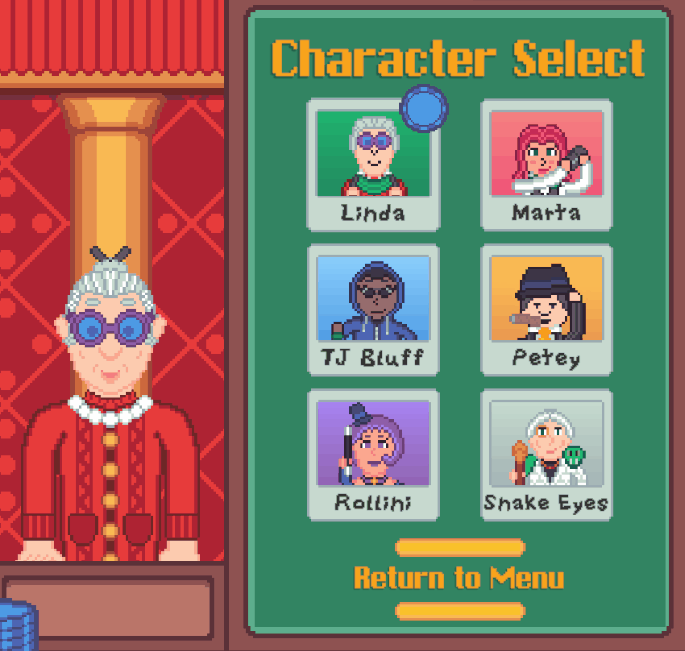Select Petey from the character grid

(x=546, y=310)
